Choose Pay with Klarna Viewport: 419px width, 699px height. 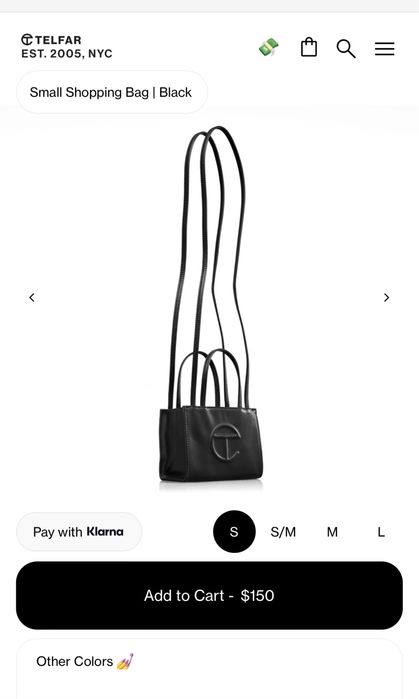coord(79,531)
